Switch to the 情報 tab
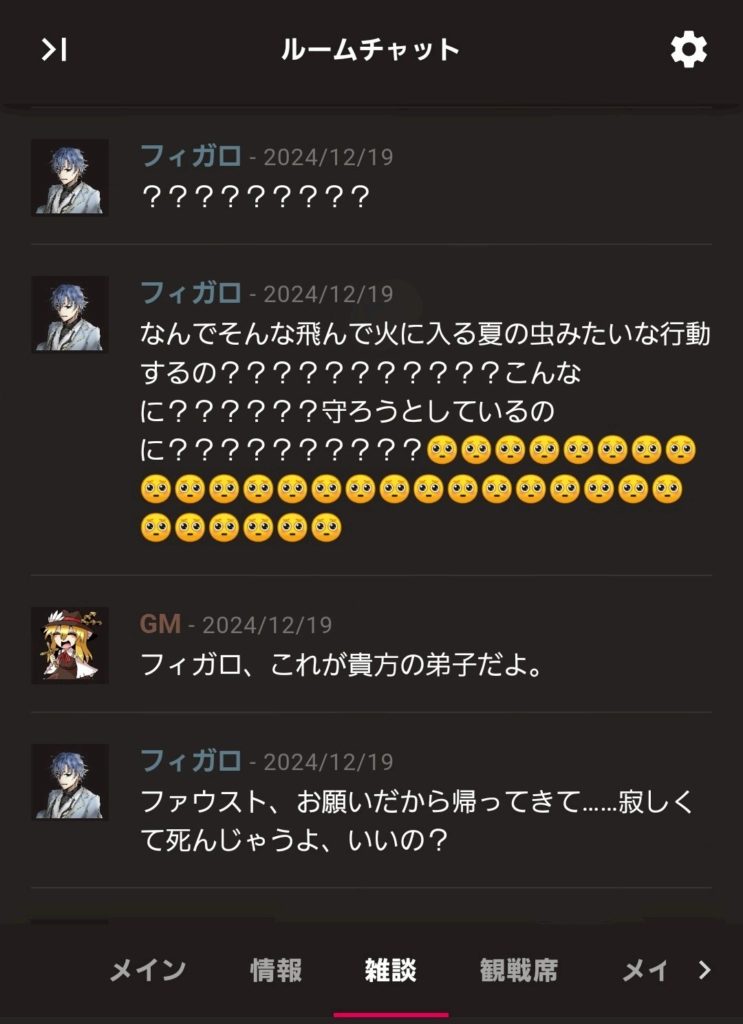The width and height of the screenshot is (743, 1024). (x=276, y=969)
